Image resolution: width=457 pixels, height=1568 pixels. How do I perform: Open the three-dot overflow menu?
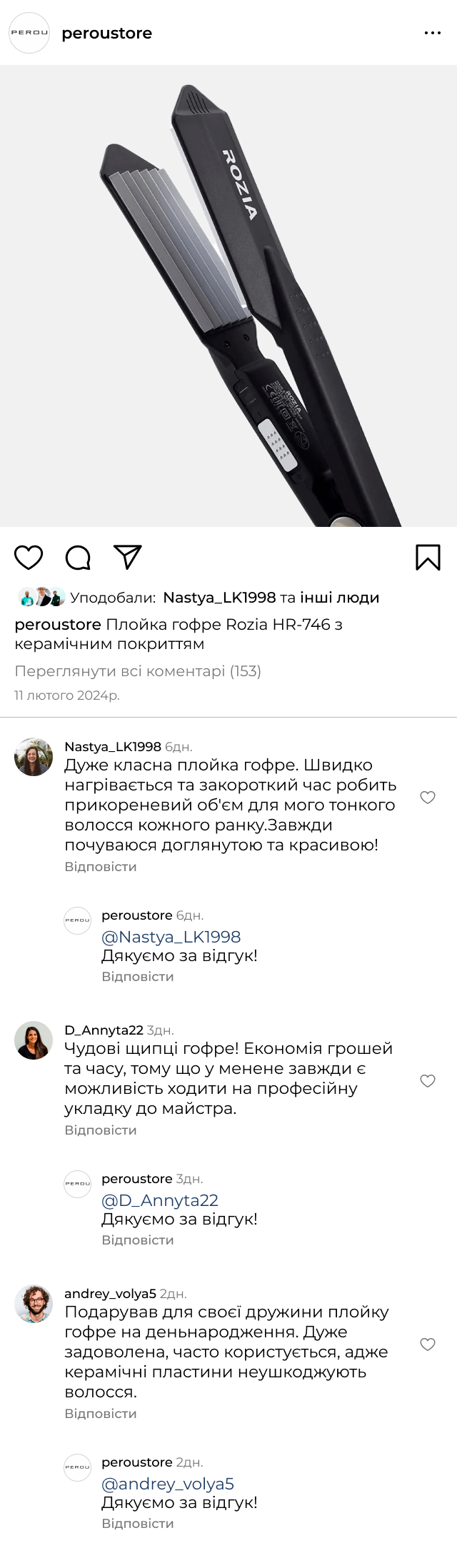(x=432, y=33)
